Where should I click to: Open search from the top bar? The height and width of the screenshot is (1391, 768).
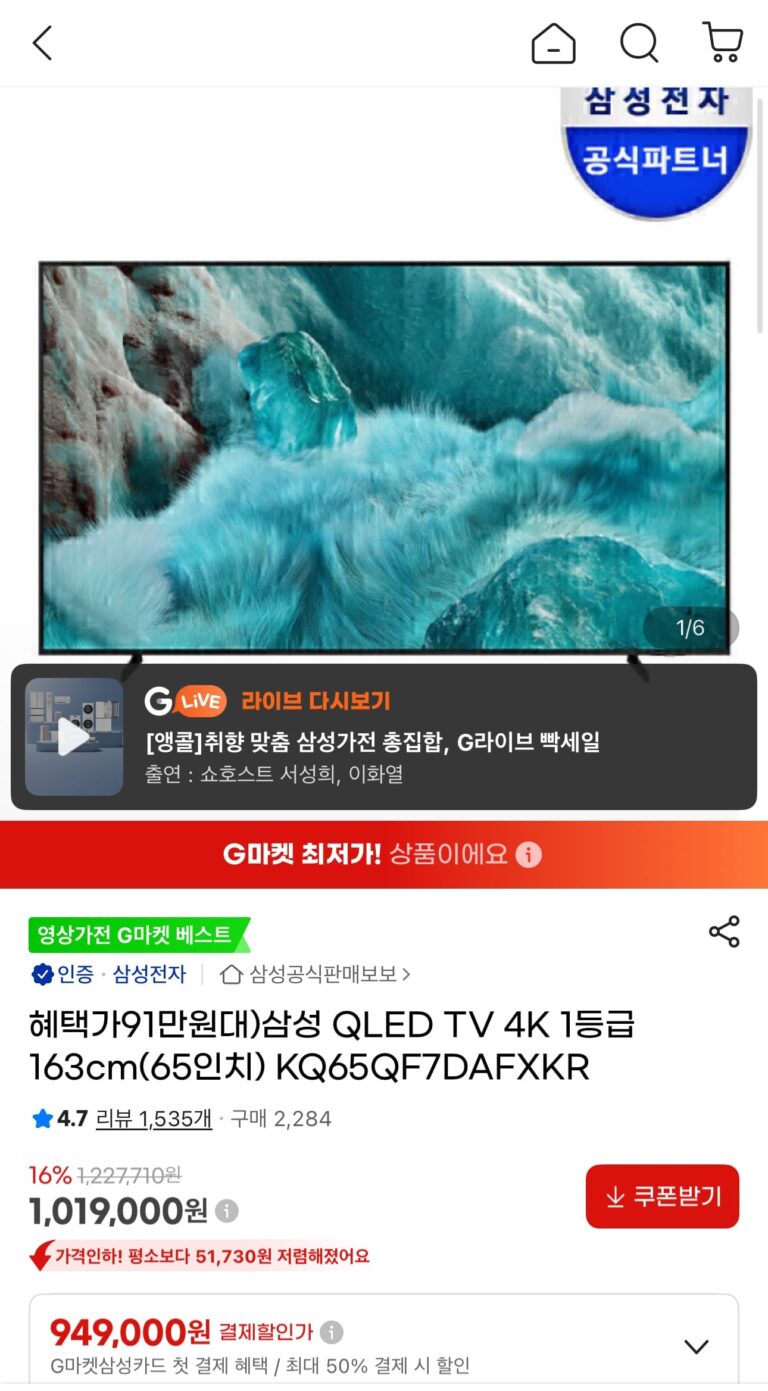pyautogui.click(x=638, y=43)
